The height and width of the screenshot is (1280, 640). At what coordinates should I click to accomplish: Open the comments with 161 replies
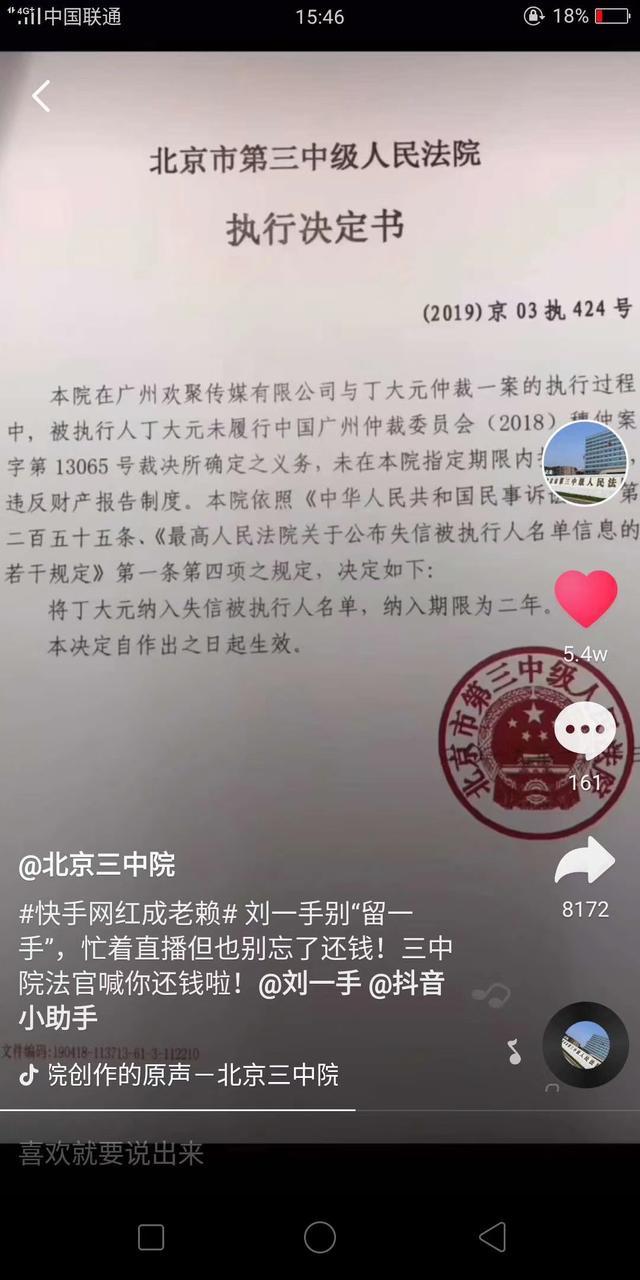pos(585,731)
